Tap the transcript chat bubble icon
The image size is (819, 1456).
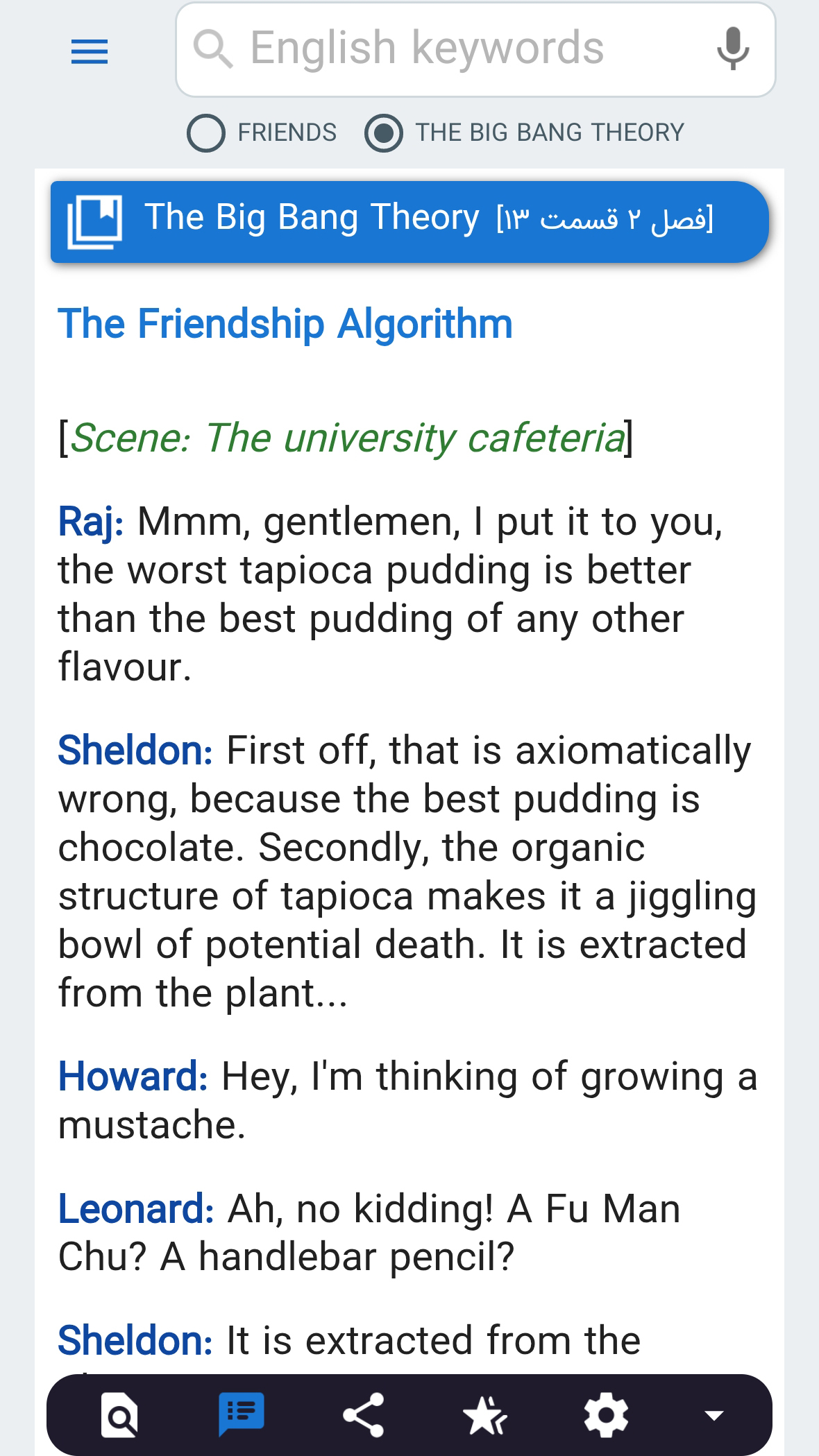pos(242,1414)
